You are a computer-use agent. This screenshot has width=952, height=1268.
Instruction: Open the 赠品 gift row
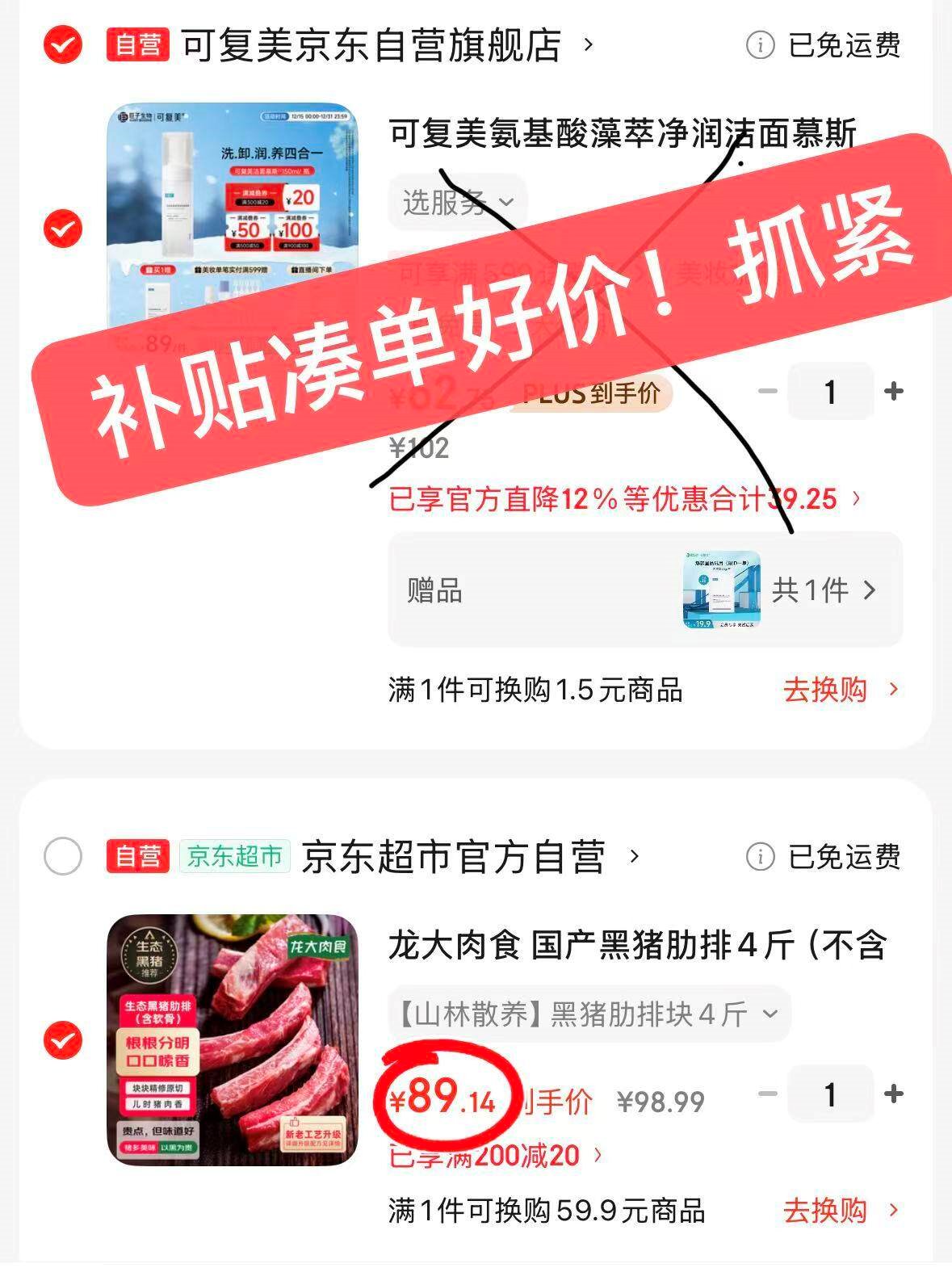644,590
